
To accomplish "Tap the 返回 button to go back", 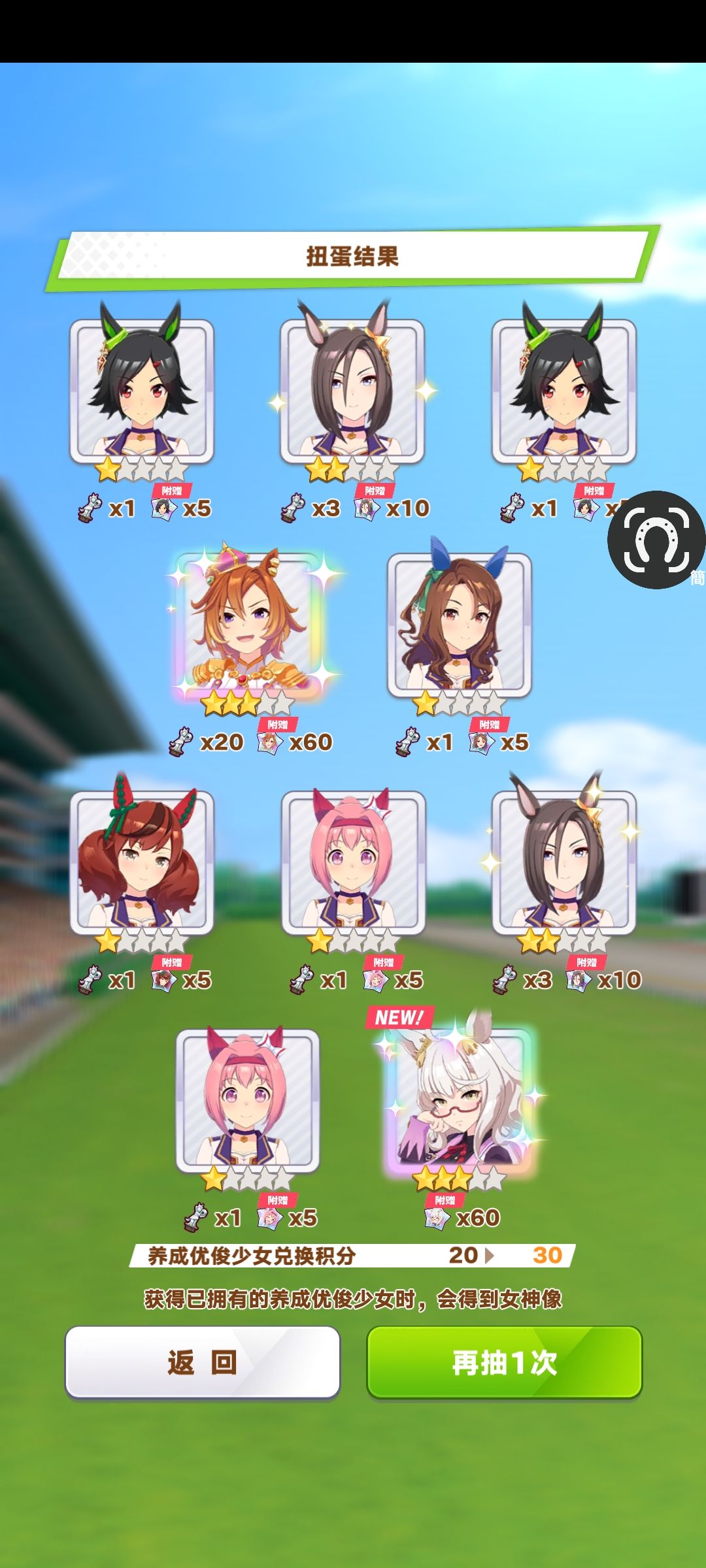I will [x=203, y=1362].
